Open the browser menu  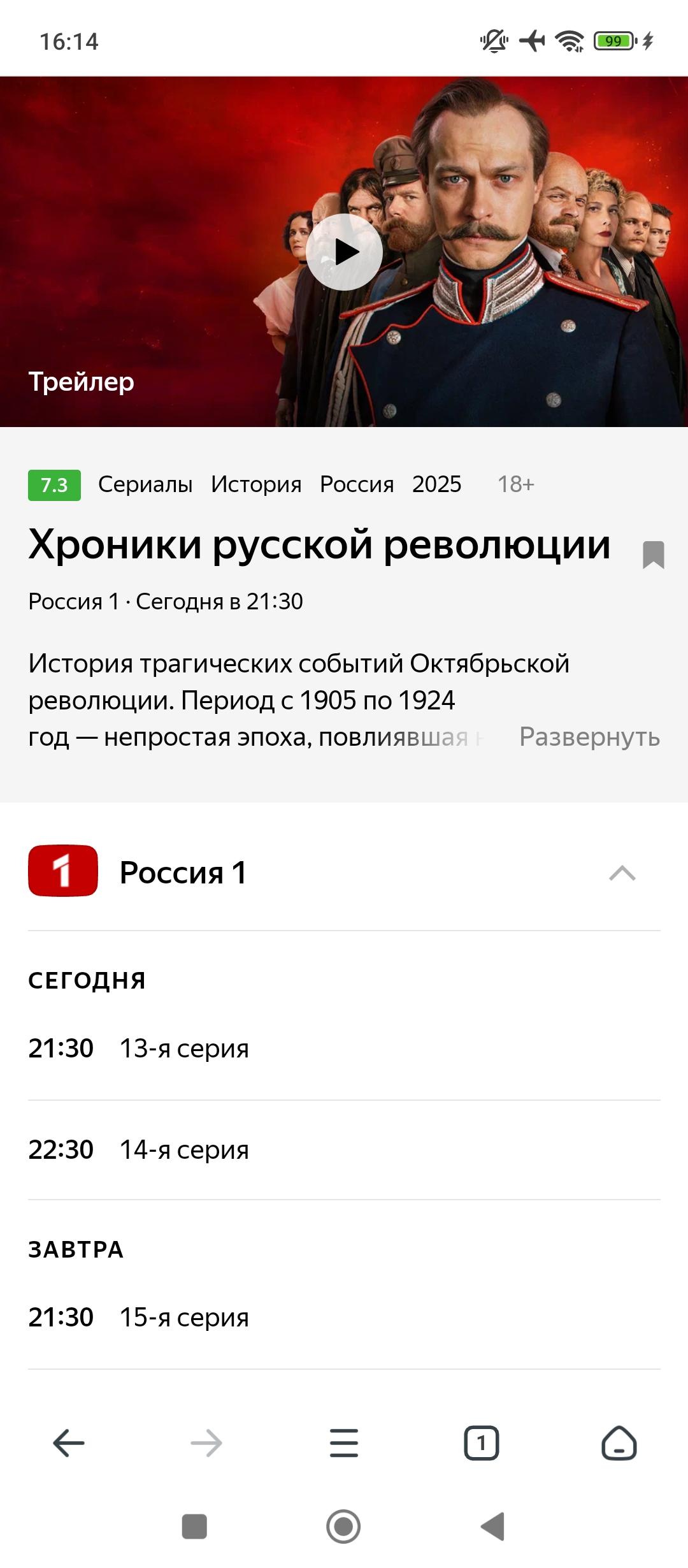pyautogui.click(x=344, y=1443)
